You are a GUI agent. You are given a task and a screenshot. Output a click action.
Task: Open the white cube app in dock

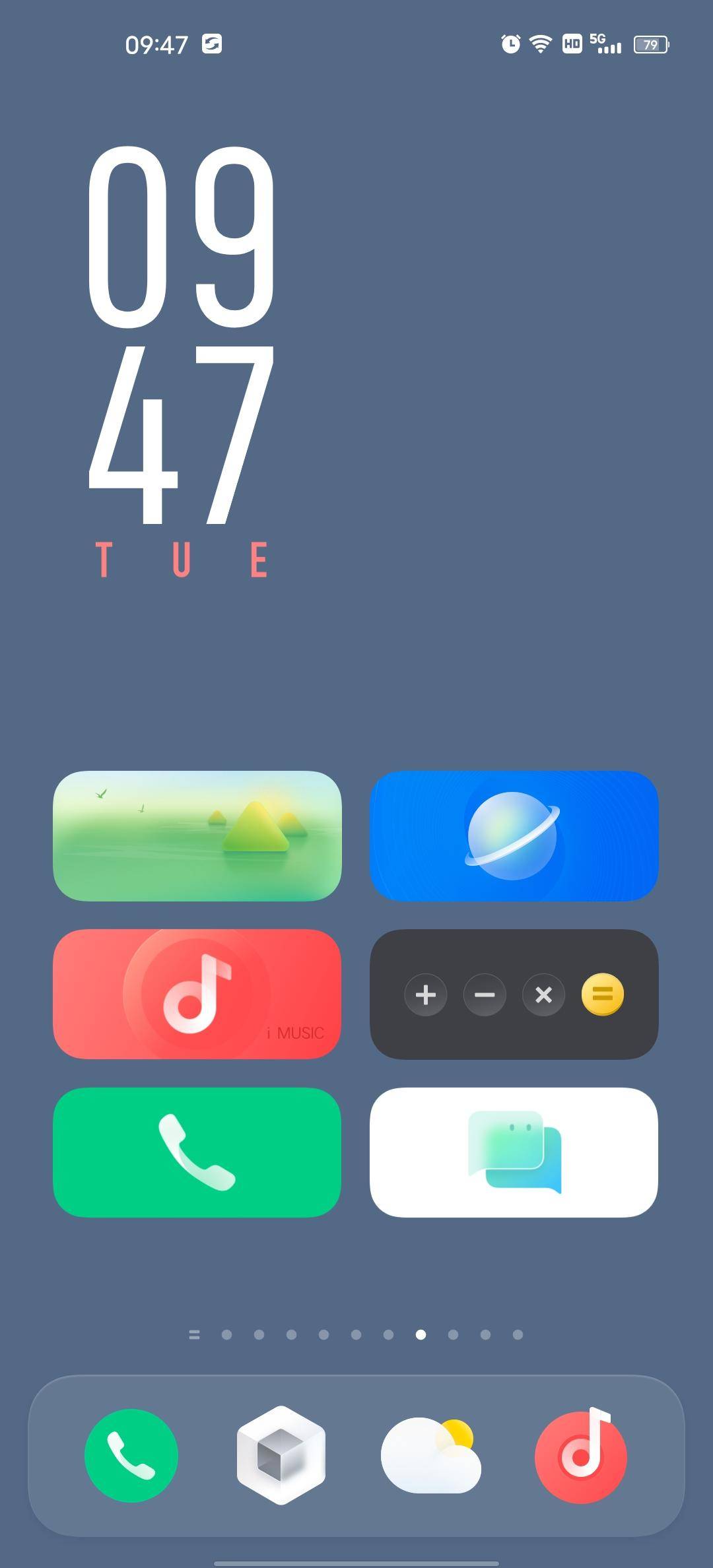coord(281,1455)
